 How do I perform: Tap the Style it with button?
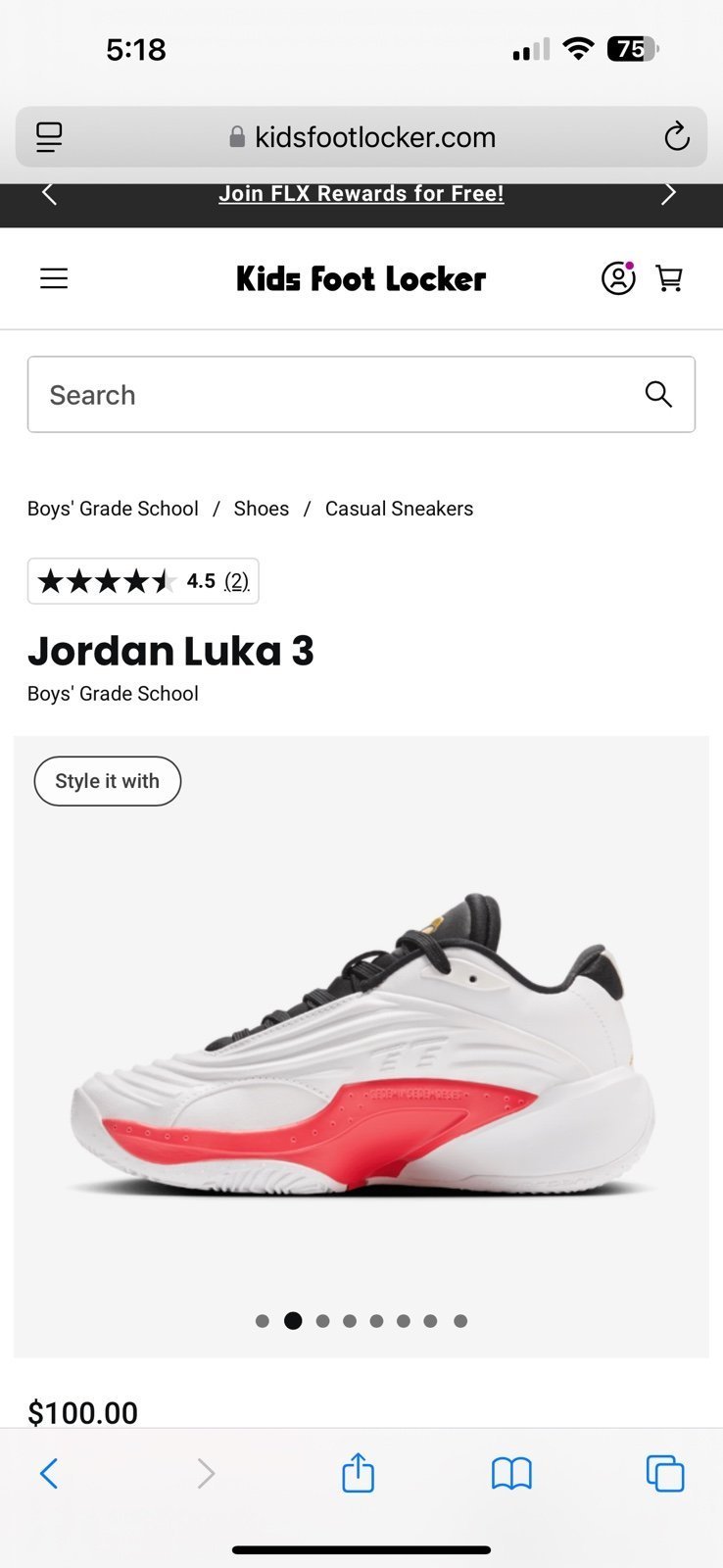point(108,781)
